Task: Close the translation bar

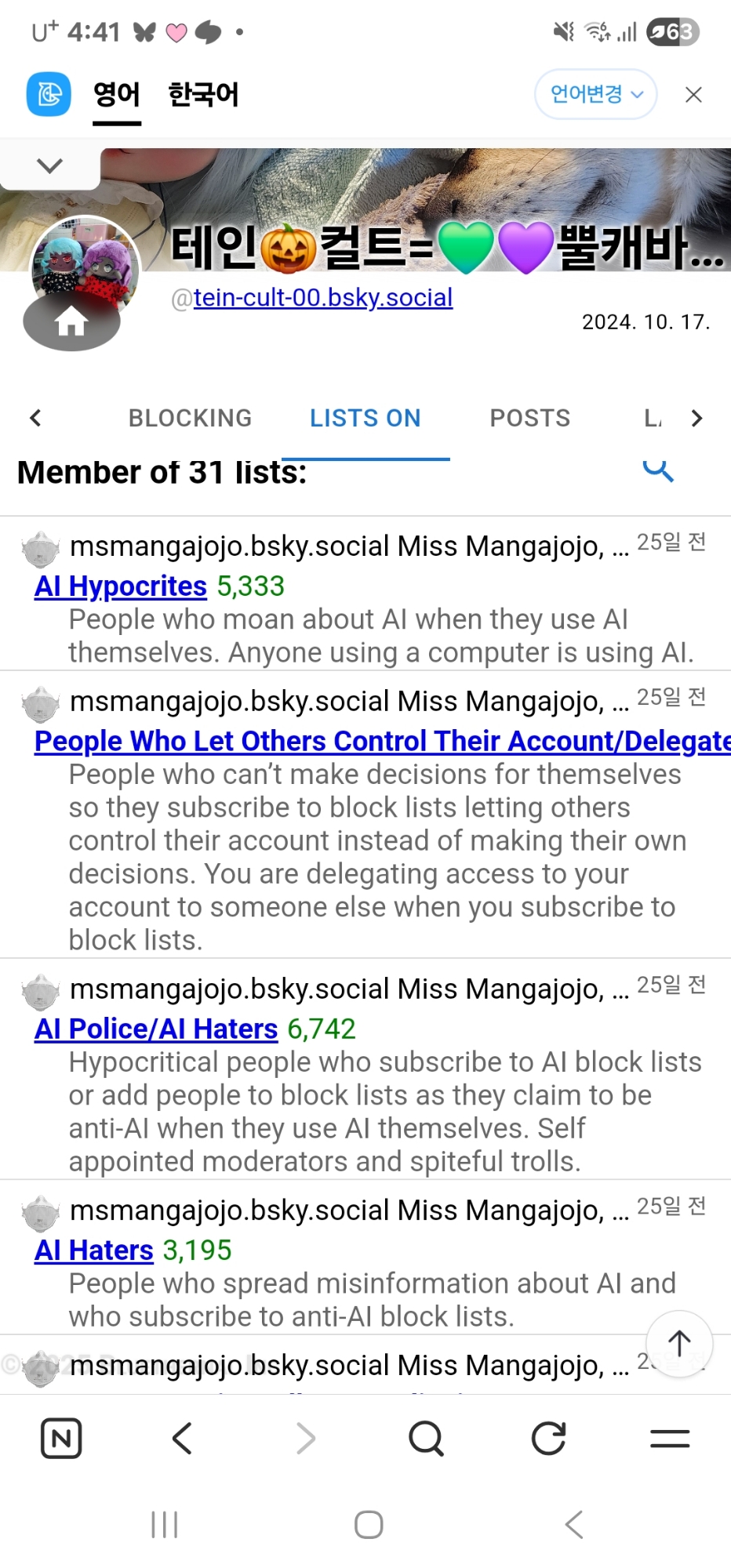Action: click(x=693, y=95)
